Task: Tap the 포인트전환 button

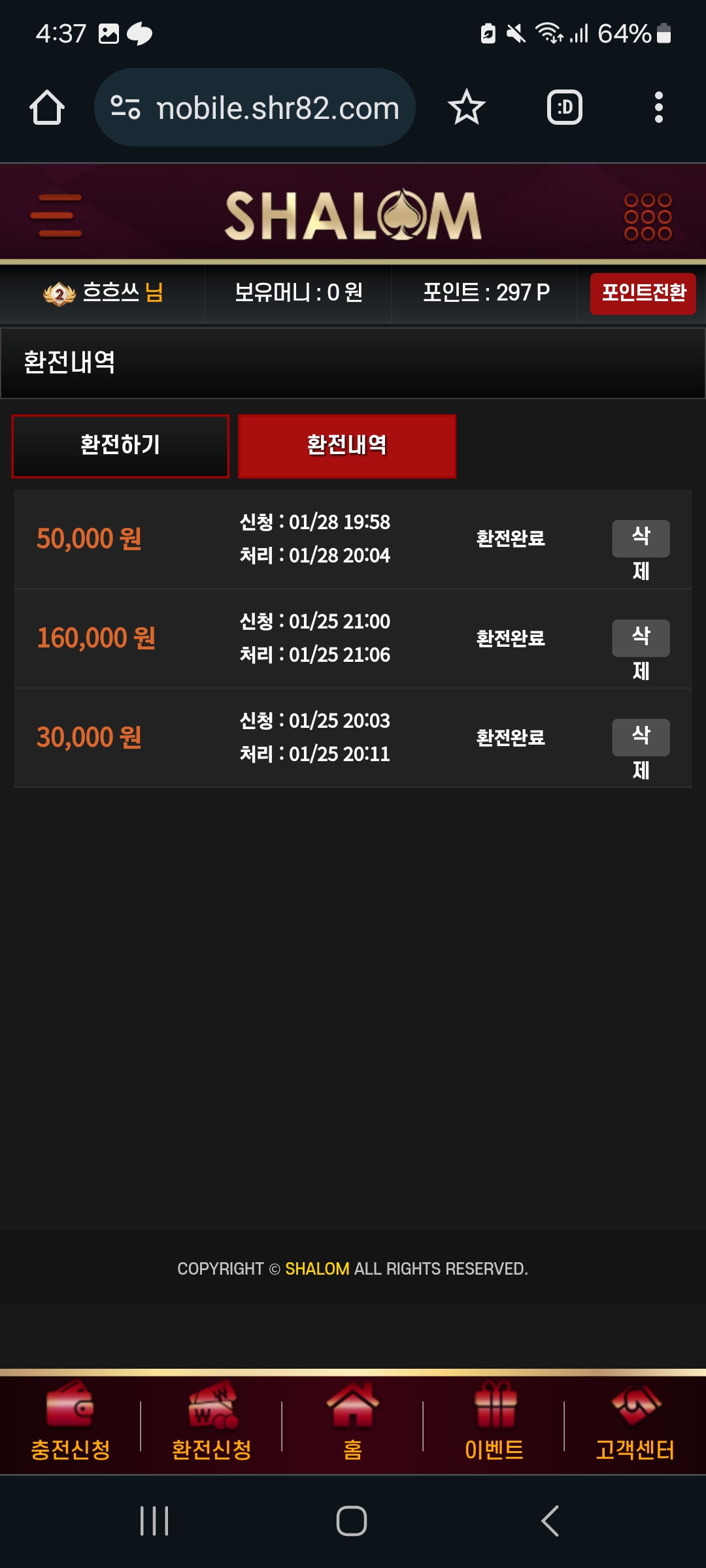Action: pyautogui.click(x=643, y=293)
